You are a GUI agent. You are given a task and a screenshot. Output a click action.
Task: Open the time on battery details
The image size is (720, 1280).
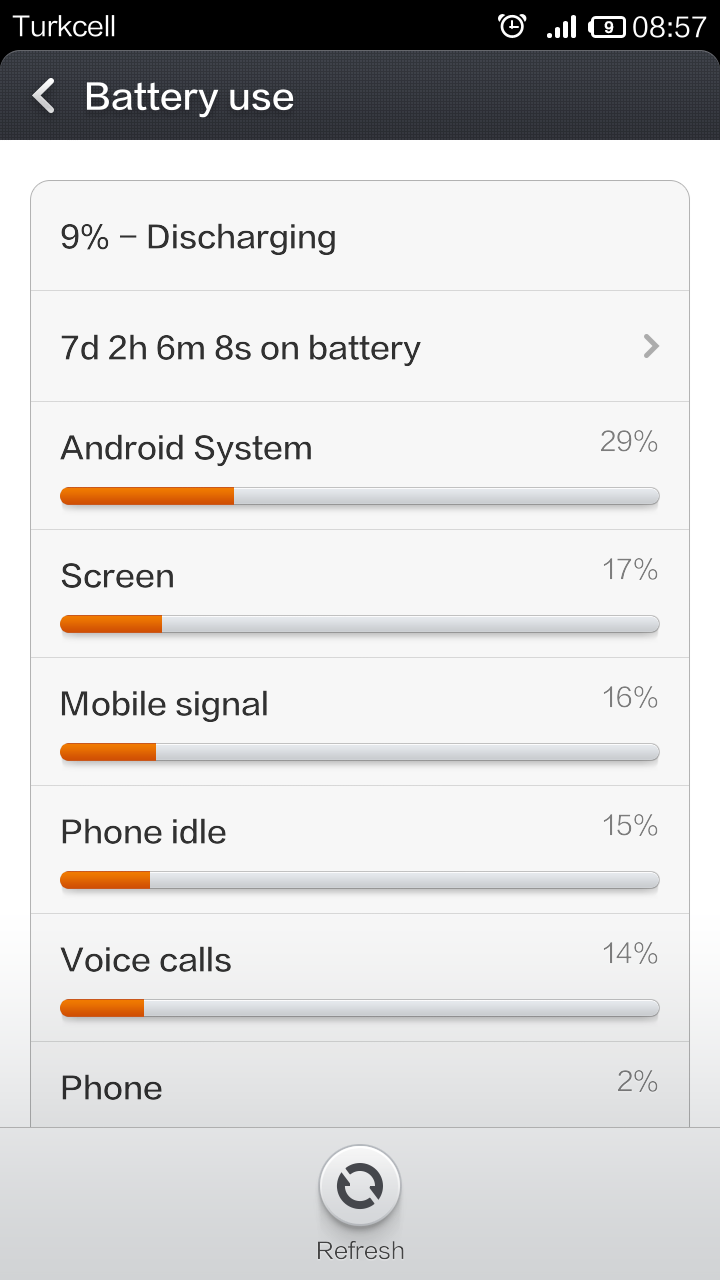tap(360, 347)
